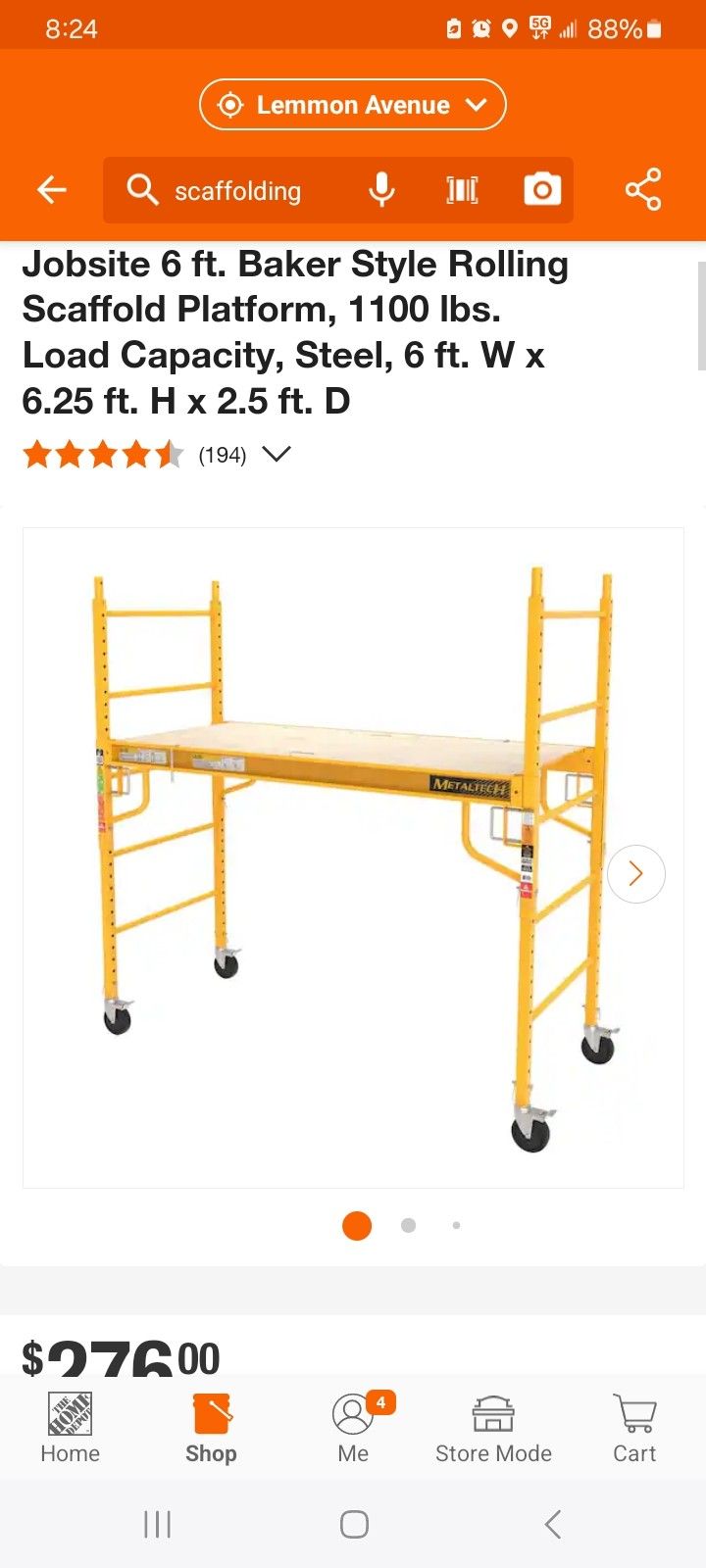Screen dimensions: 706x1568
Task: Jump to the second image dot
Action: [408, 1225]
